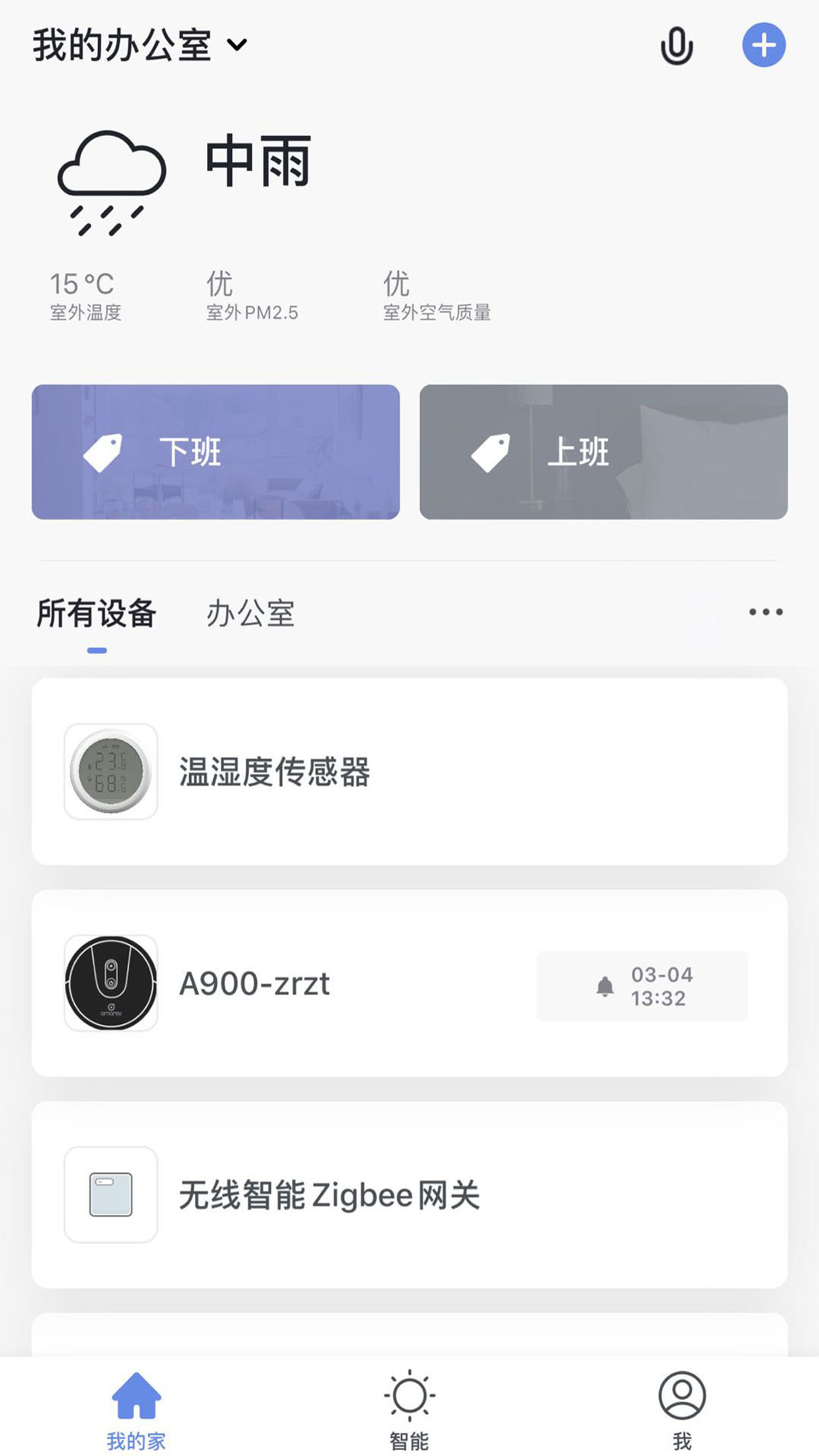
Task: Add a new device with plus button
Action: tap(764, 45)
